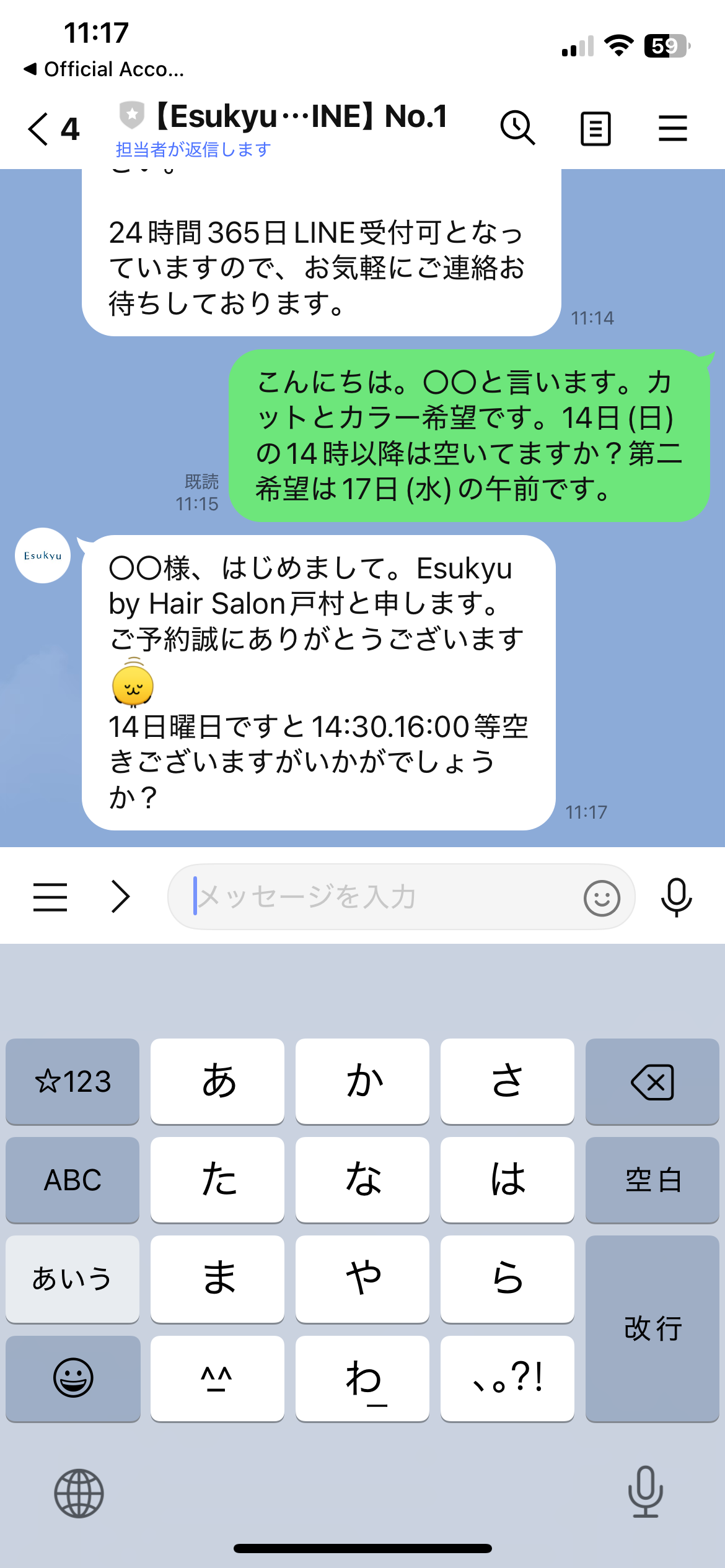Switch to the ☆123 number keyboard
Viewport: 725px width, 1568px height.
(x=72, y=1082)
